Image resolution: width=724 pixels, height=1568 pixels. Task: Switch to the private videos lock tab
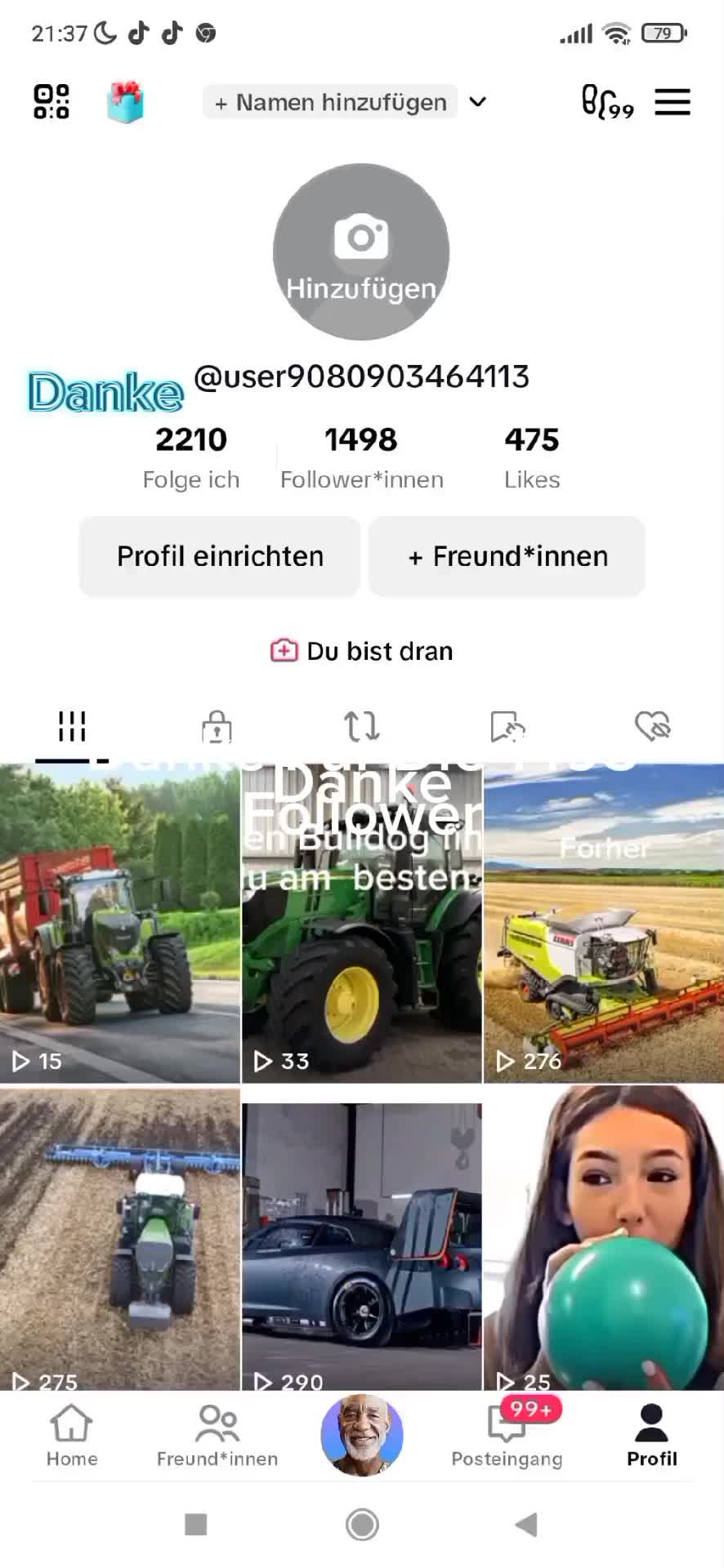[217, 726]
